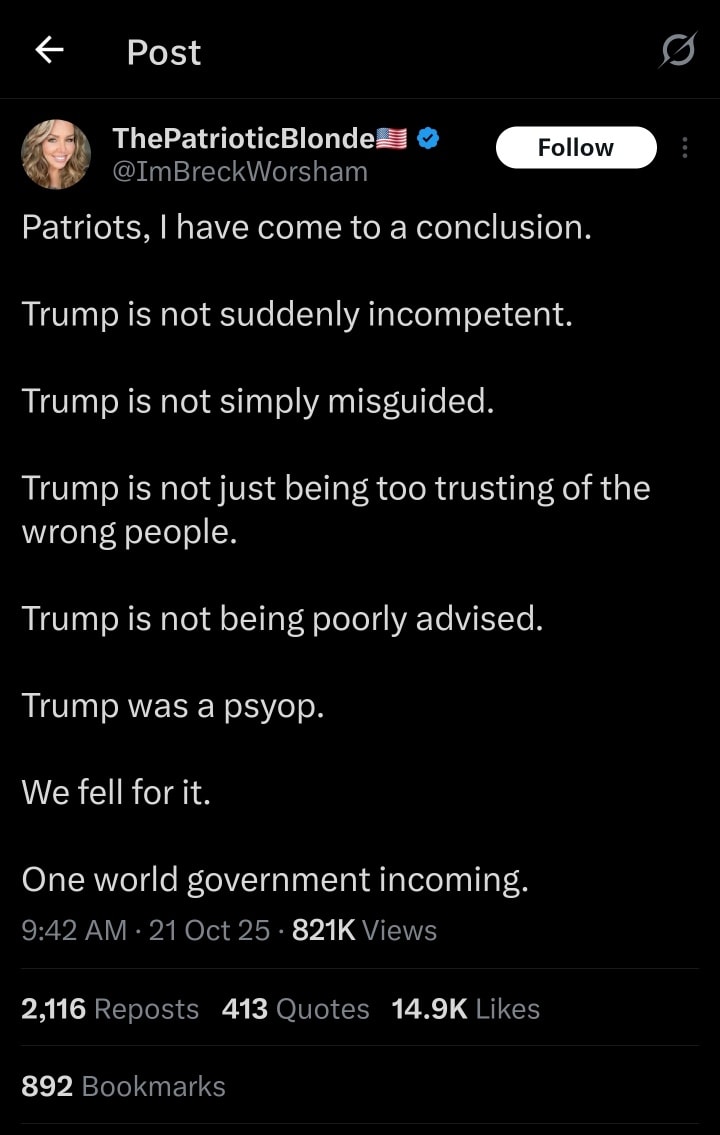Click the Post header bar

tap(360, 50)
